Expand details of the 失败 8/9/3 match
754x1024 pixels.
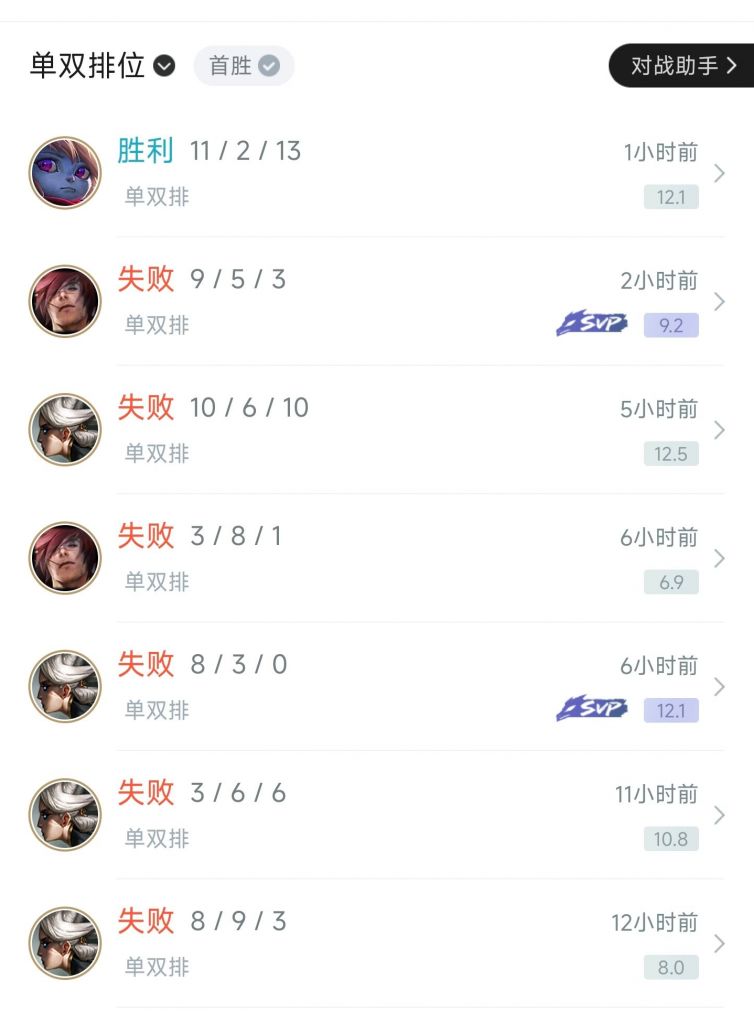pos(719,942)
